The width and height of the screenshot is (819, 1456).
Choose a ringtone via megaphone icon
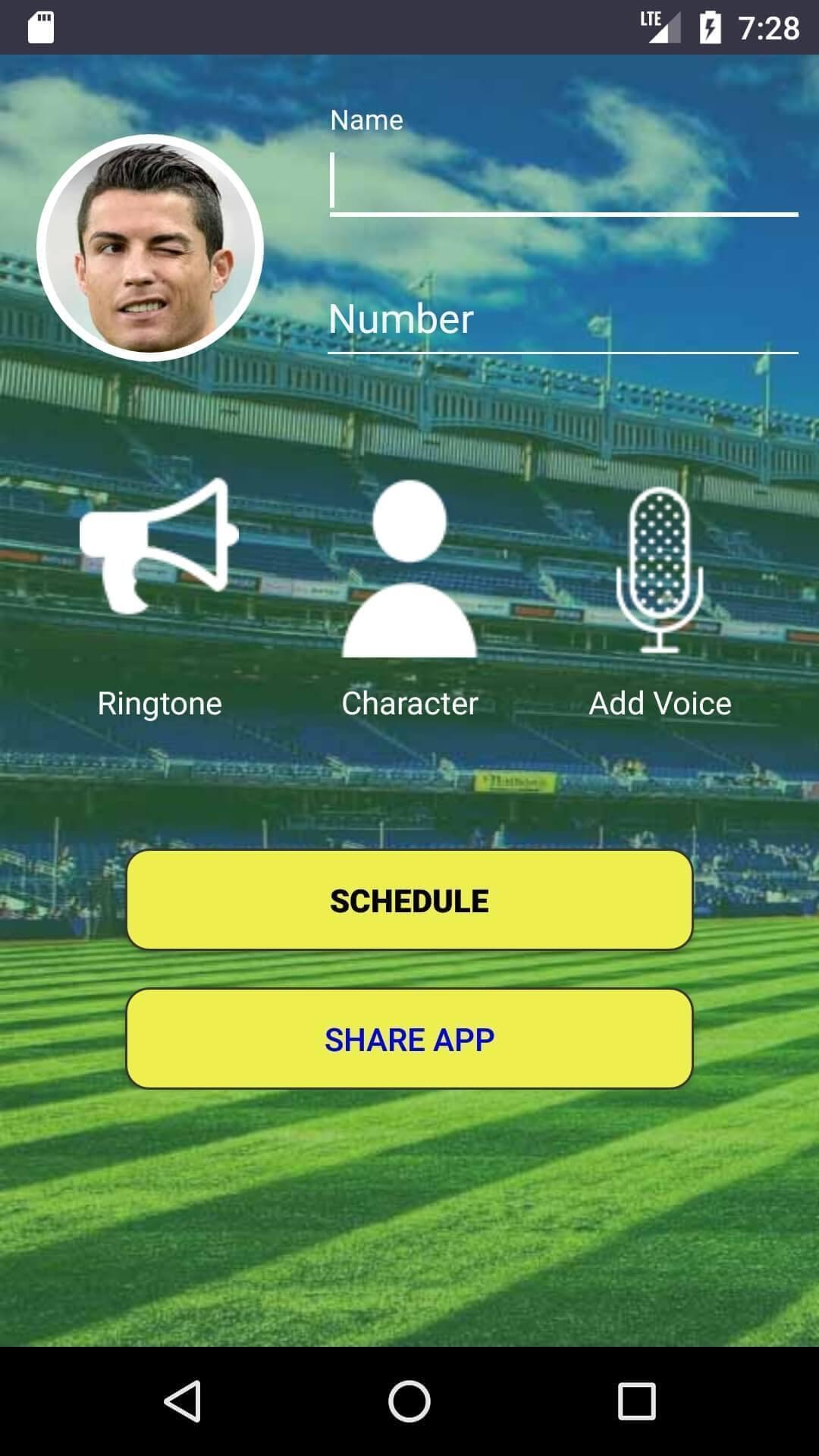[158, 546]
